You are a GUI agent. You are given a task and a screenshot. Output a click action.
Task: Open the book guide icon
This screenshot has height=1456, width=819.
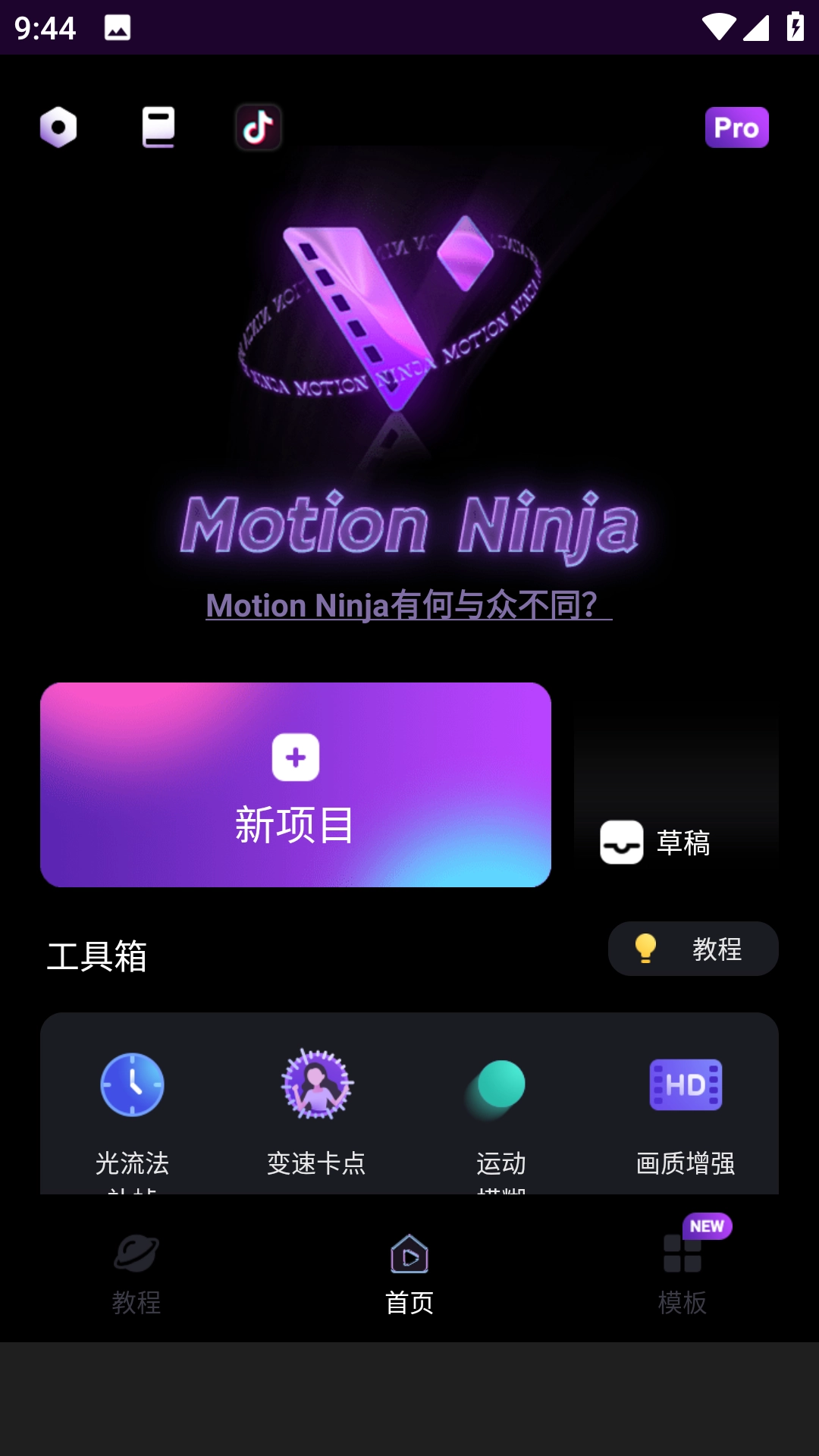[158, 127]
